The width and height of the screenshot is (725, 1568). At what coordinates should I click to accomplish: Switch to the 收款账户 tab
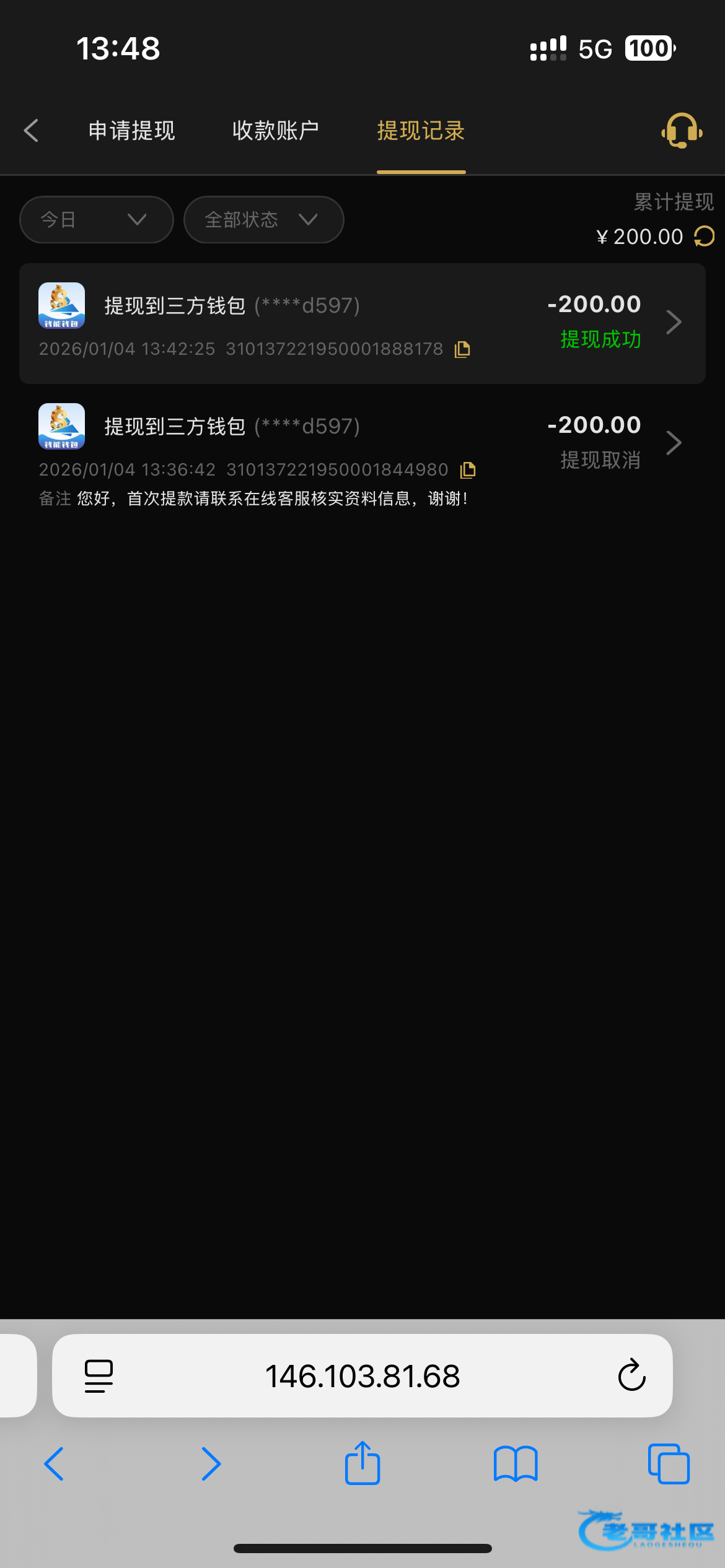click(275, 131)
